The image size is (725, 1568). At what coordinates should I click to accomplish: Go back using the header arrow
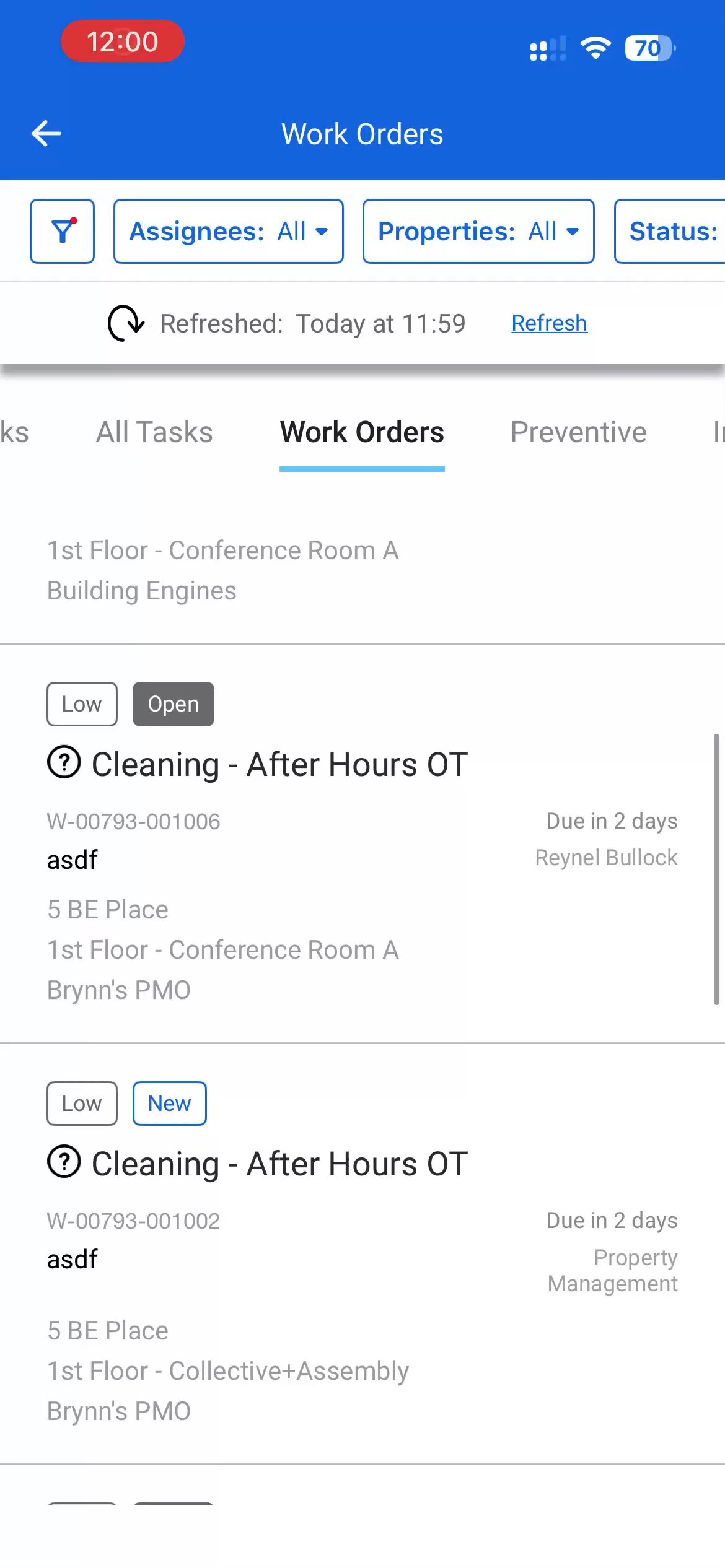coord(46,133)
